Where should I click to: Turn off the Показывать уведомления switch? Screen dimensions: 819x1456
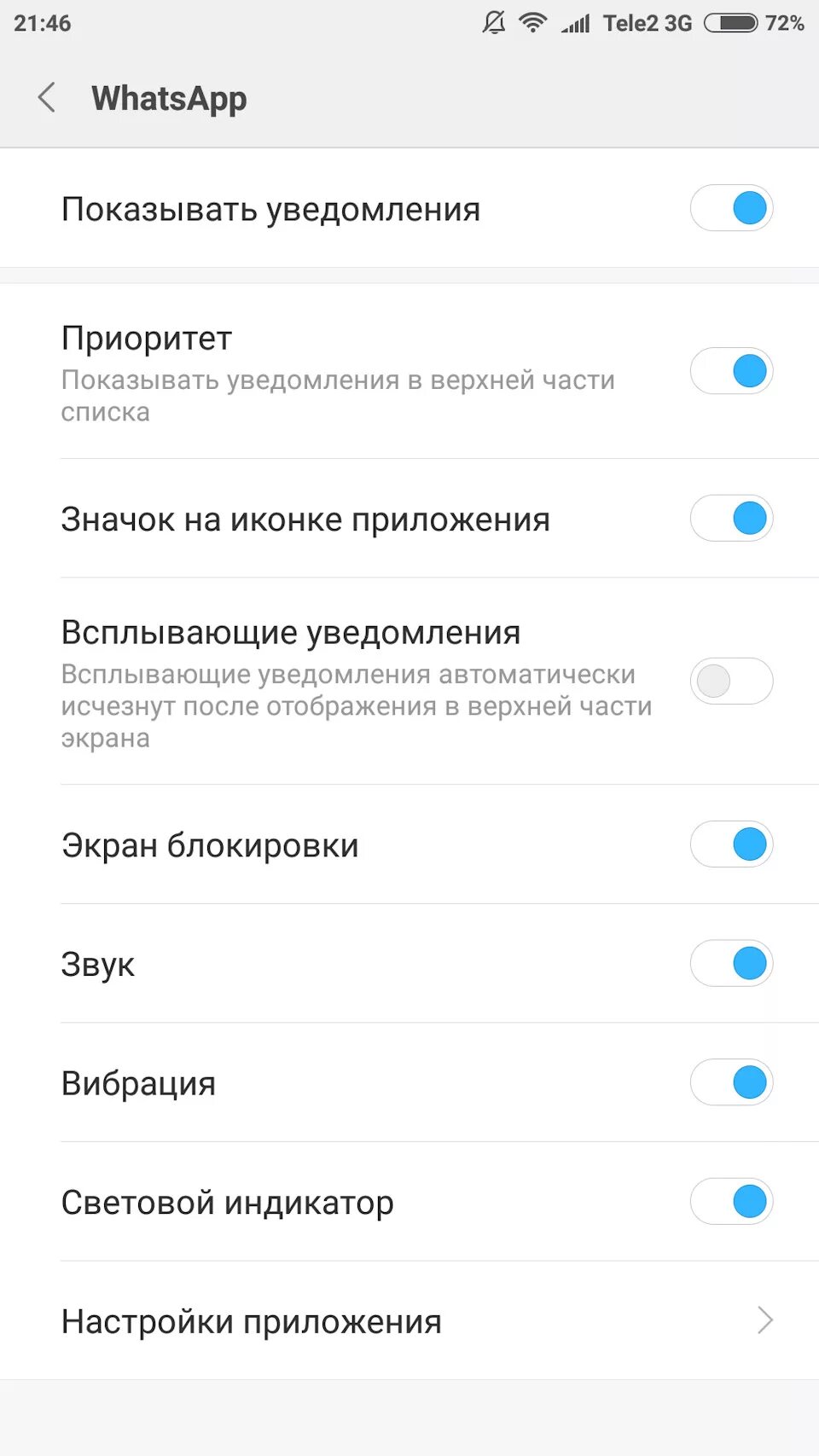click(x=731, y=208)
